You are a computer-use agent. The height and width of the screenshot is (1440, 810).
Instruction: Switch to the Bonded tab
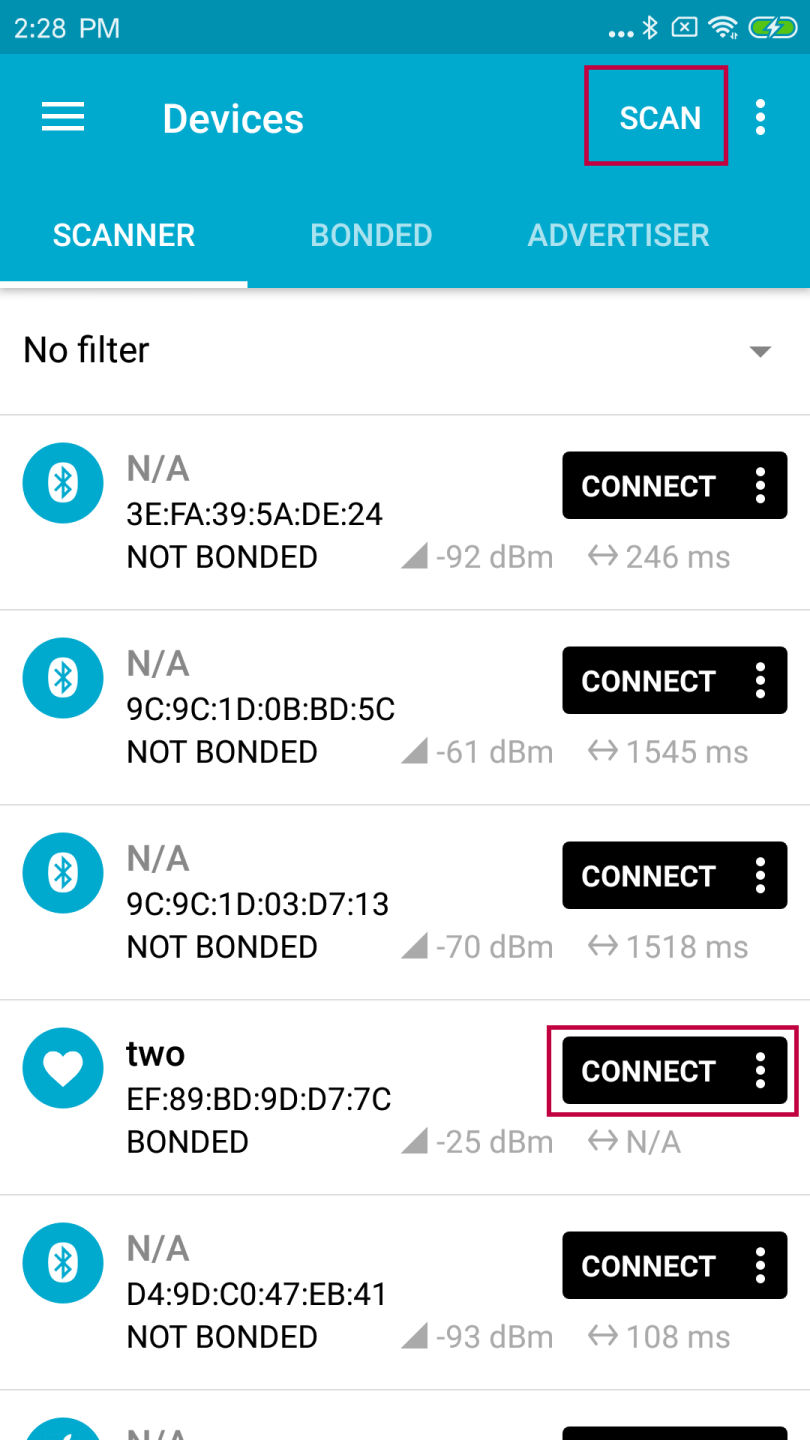[x=371, y=235]
